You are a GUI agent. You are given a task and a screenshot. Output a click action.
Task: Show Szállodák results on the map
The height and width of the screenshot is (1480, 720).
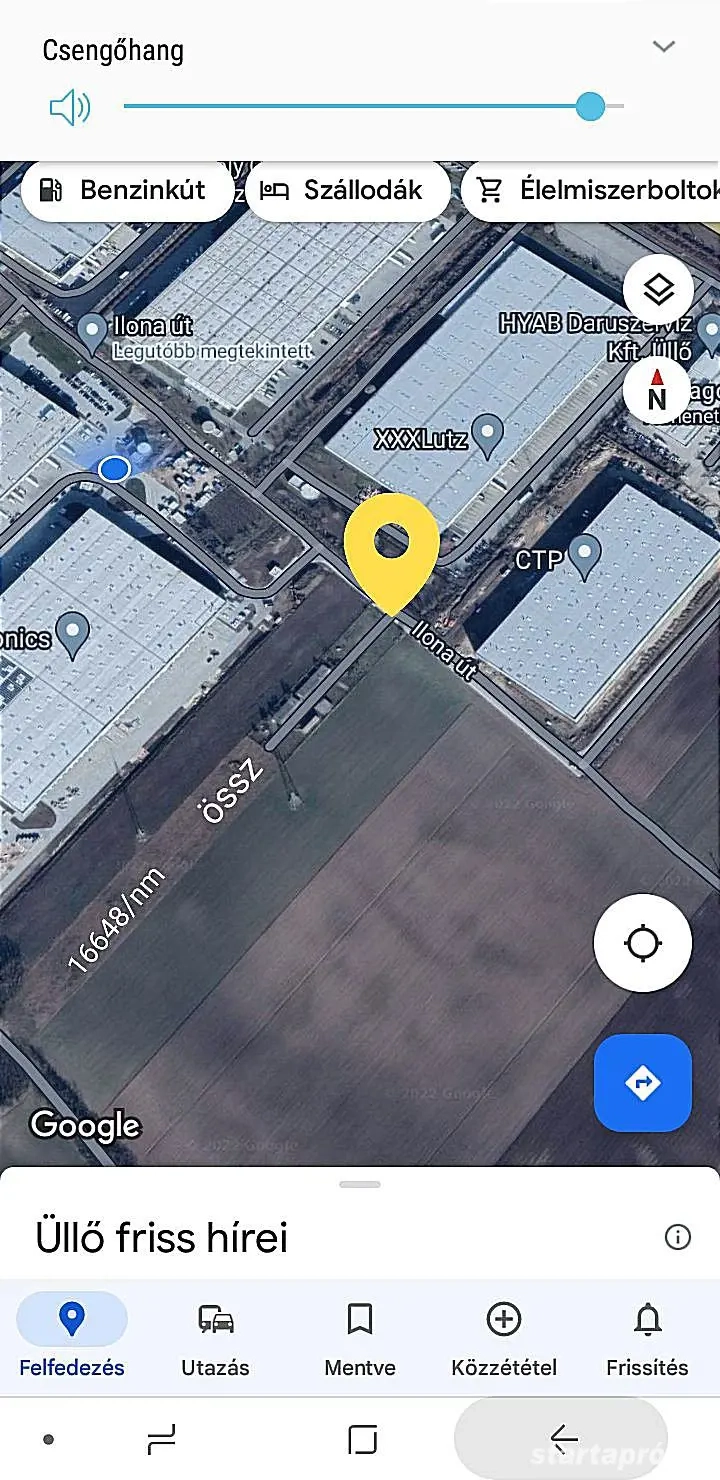[x=347, y=190]
